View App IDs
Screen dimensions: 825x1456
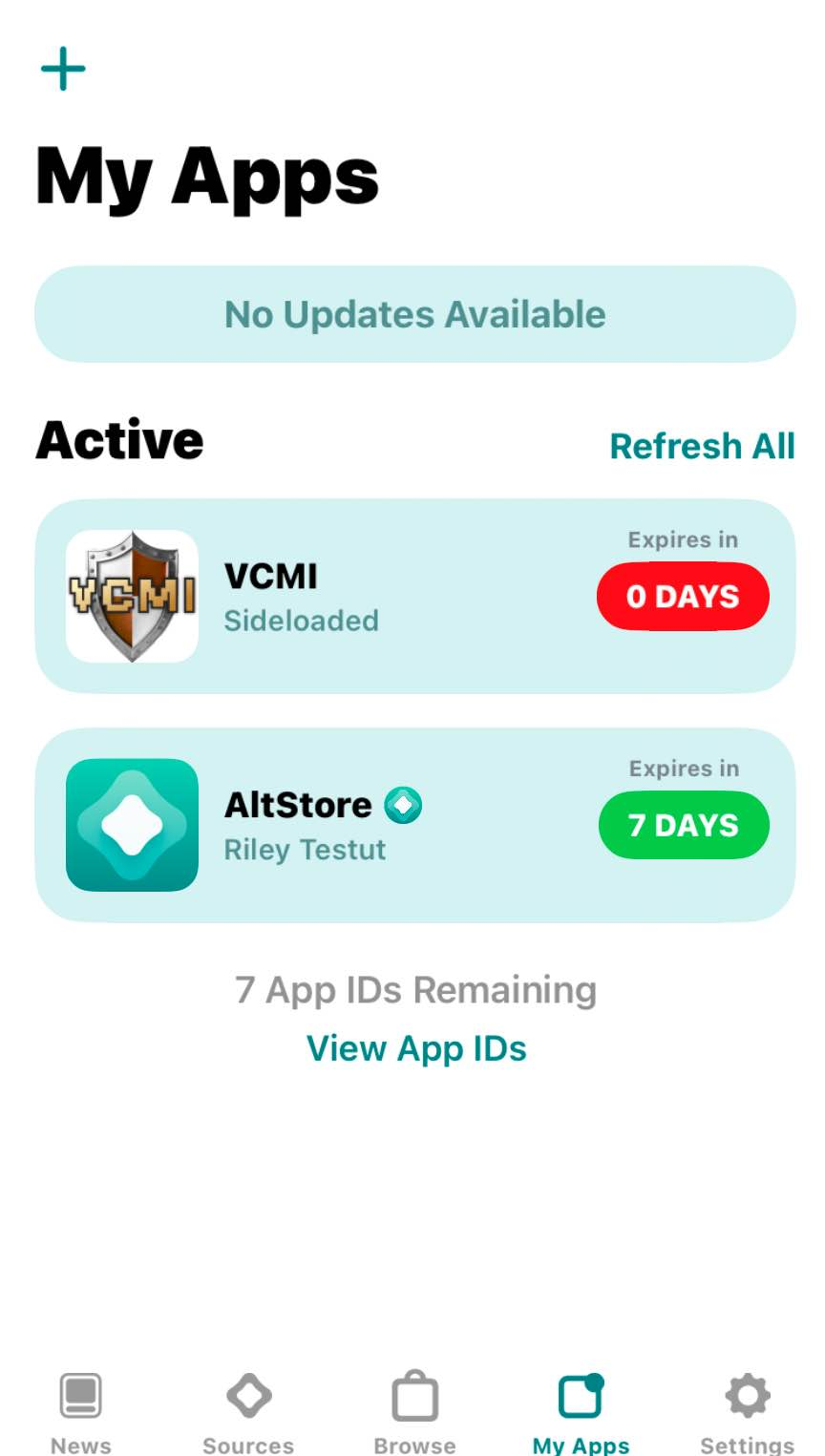(x=415, y=1048)
